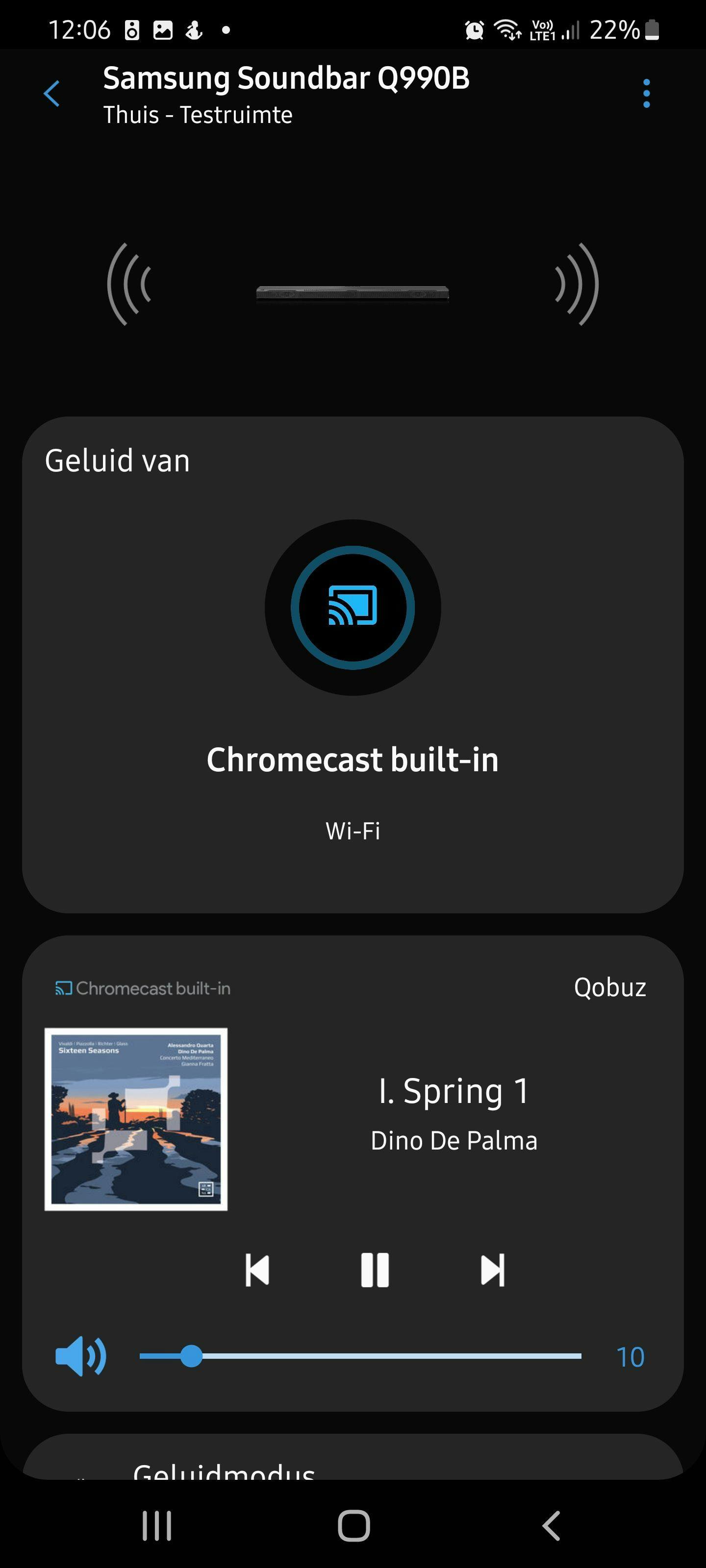Mute the soundbar with the speaker icon
The image size is (706, 1568).
coord(80,1356)
